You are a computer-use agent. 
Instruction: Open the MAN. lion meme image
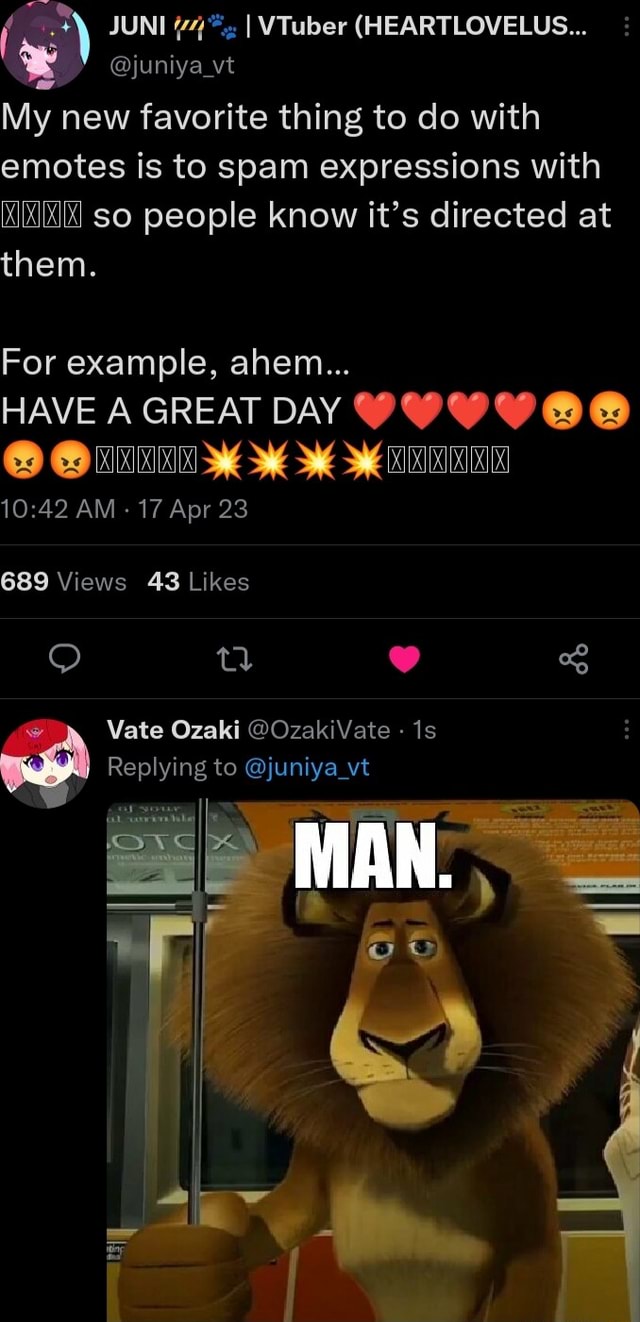tap(372, 1060)
